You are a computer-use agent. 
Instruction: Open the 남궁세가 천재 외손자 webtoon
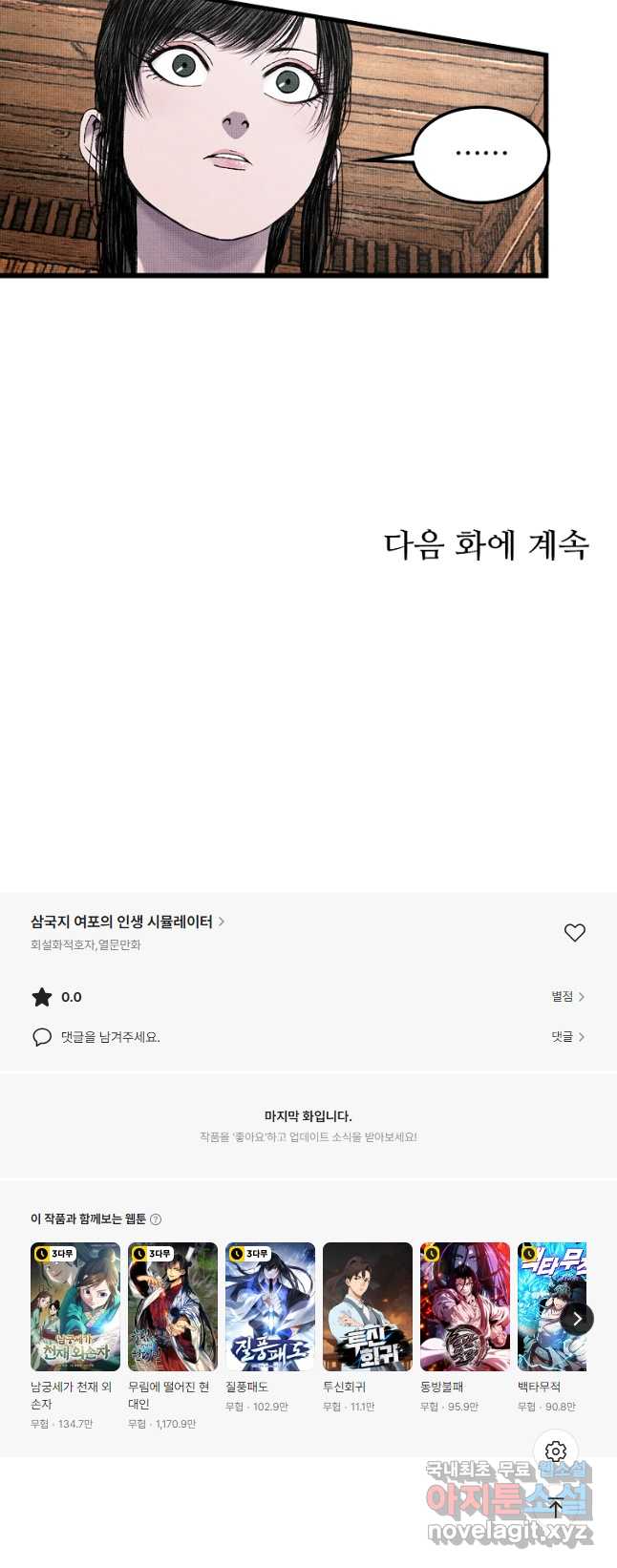click(x=75, y=1306)
